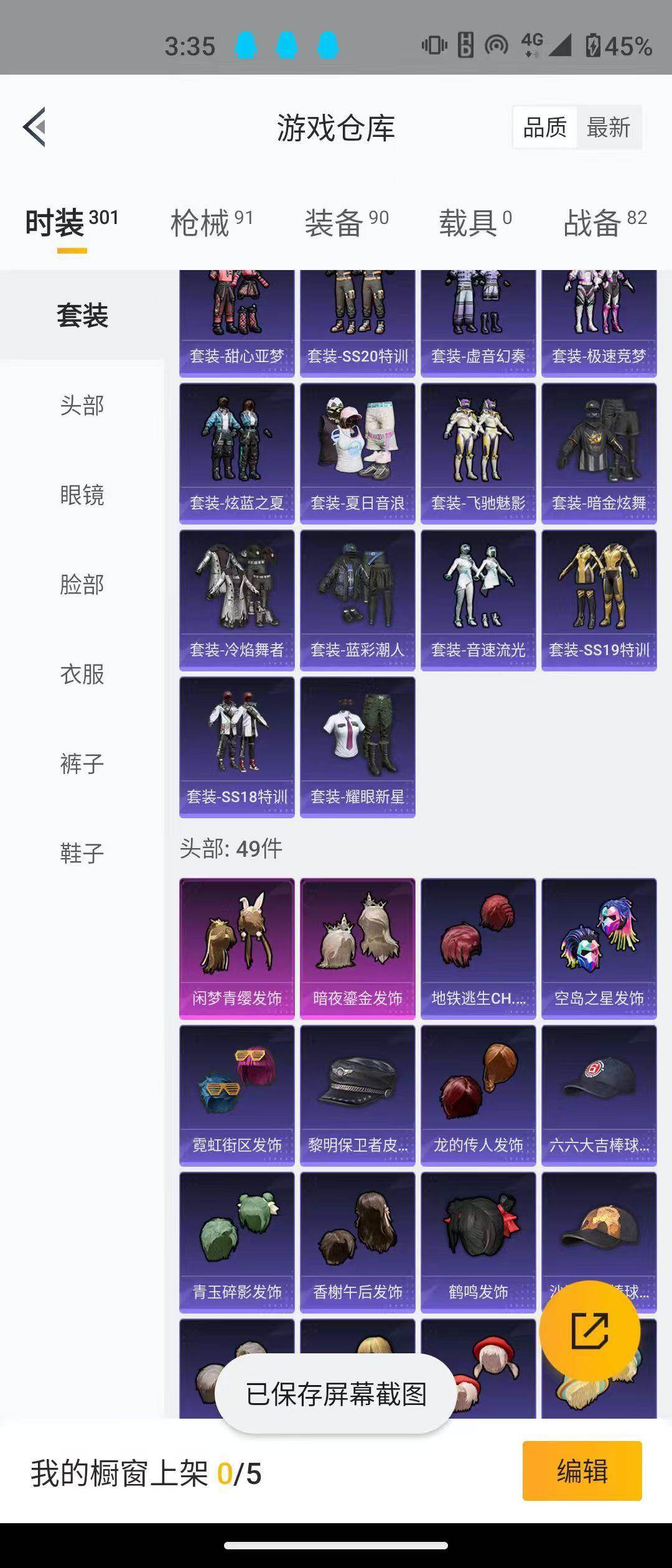Open the 战备 tab
This screenshot has width=672, height=1568.
pos(604,223)
